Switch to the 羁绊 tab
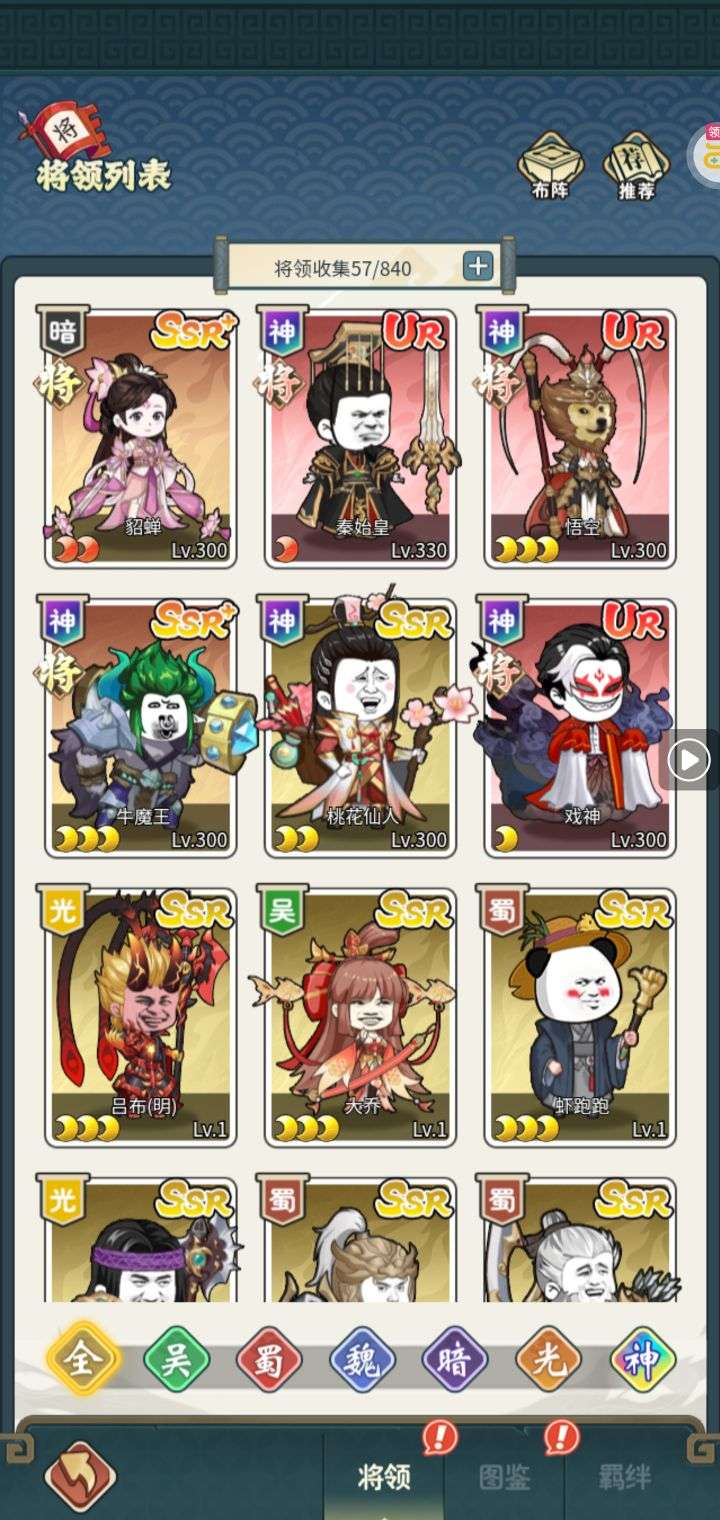The height and width of the screenshot is (1520, 720). point(625,1476)
